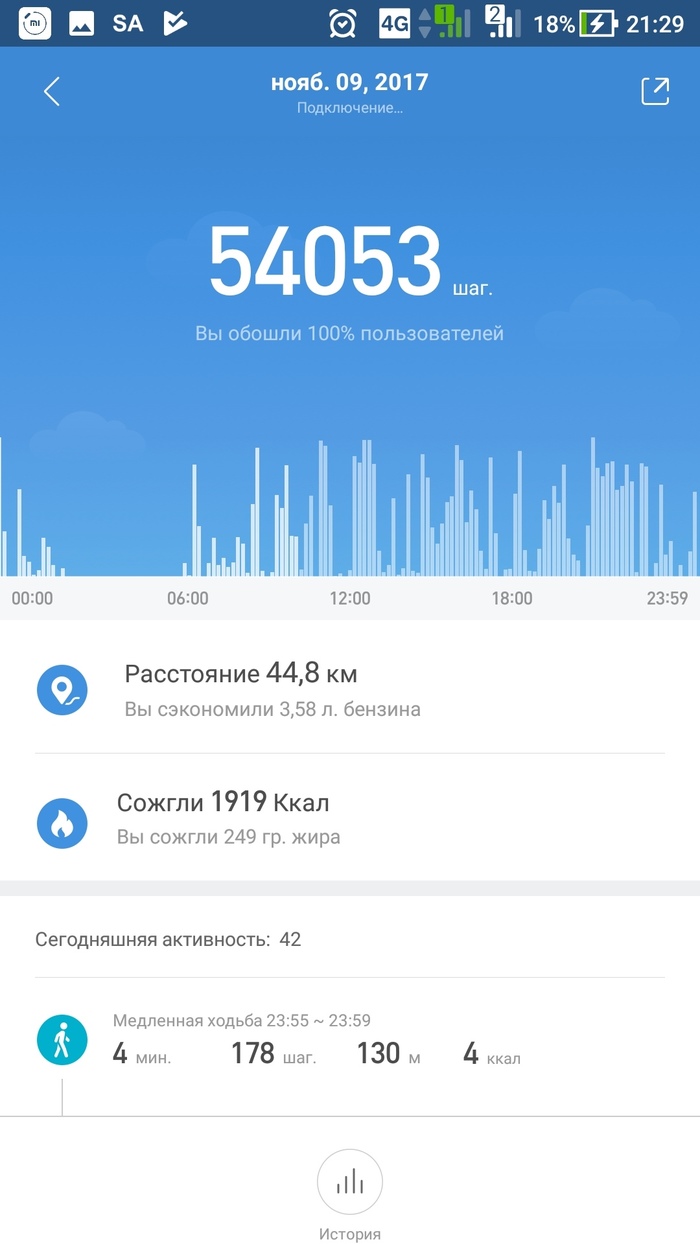Share the step report for this day
The image size is (700, 1244).
point(654,92)
